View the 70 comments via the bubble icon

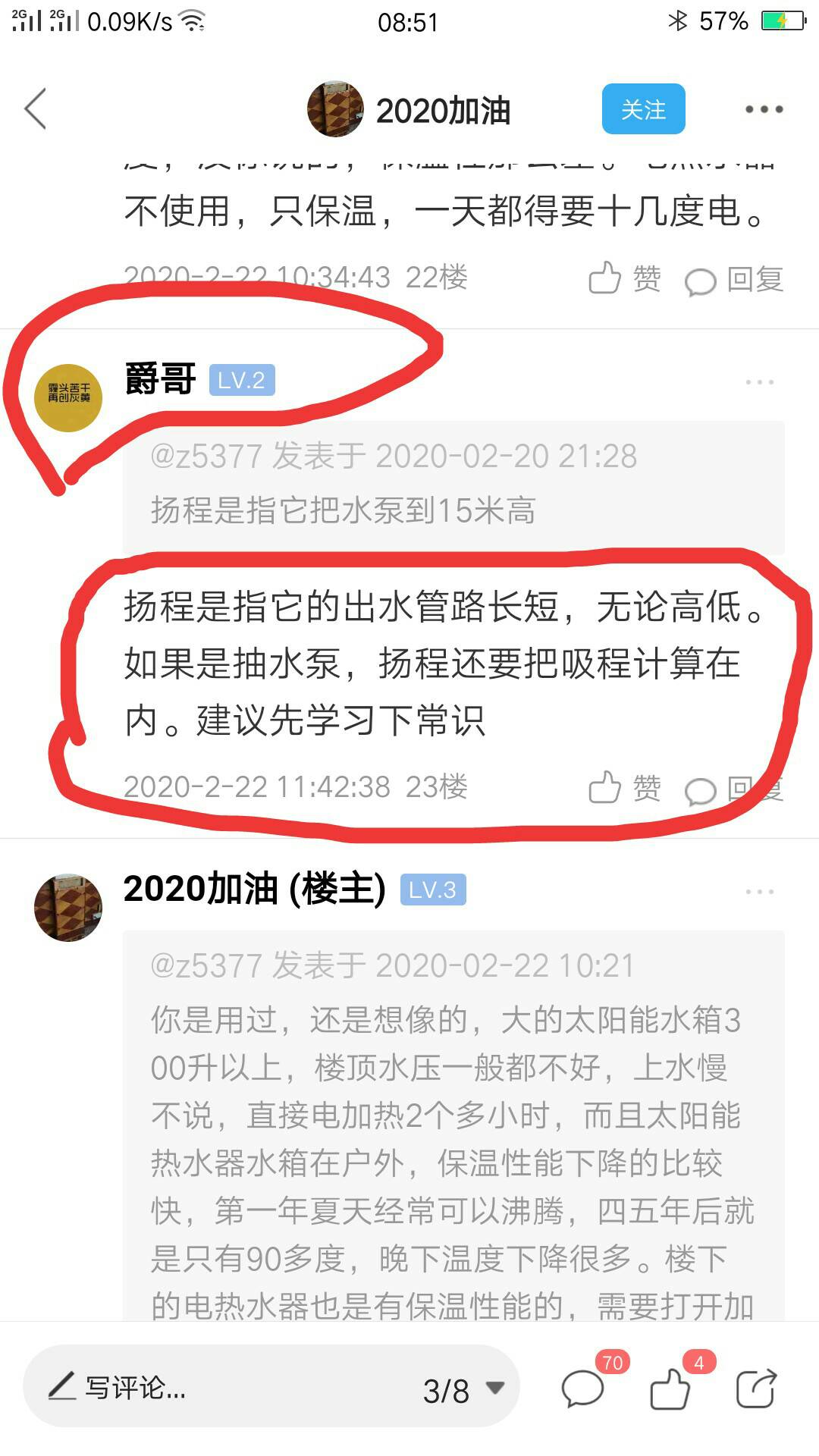(582, 1389)
